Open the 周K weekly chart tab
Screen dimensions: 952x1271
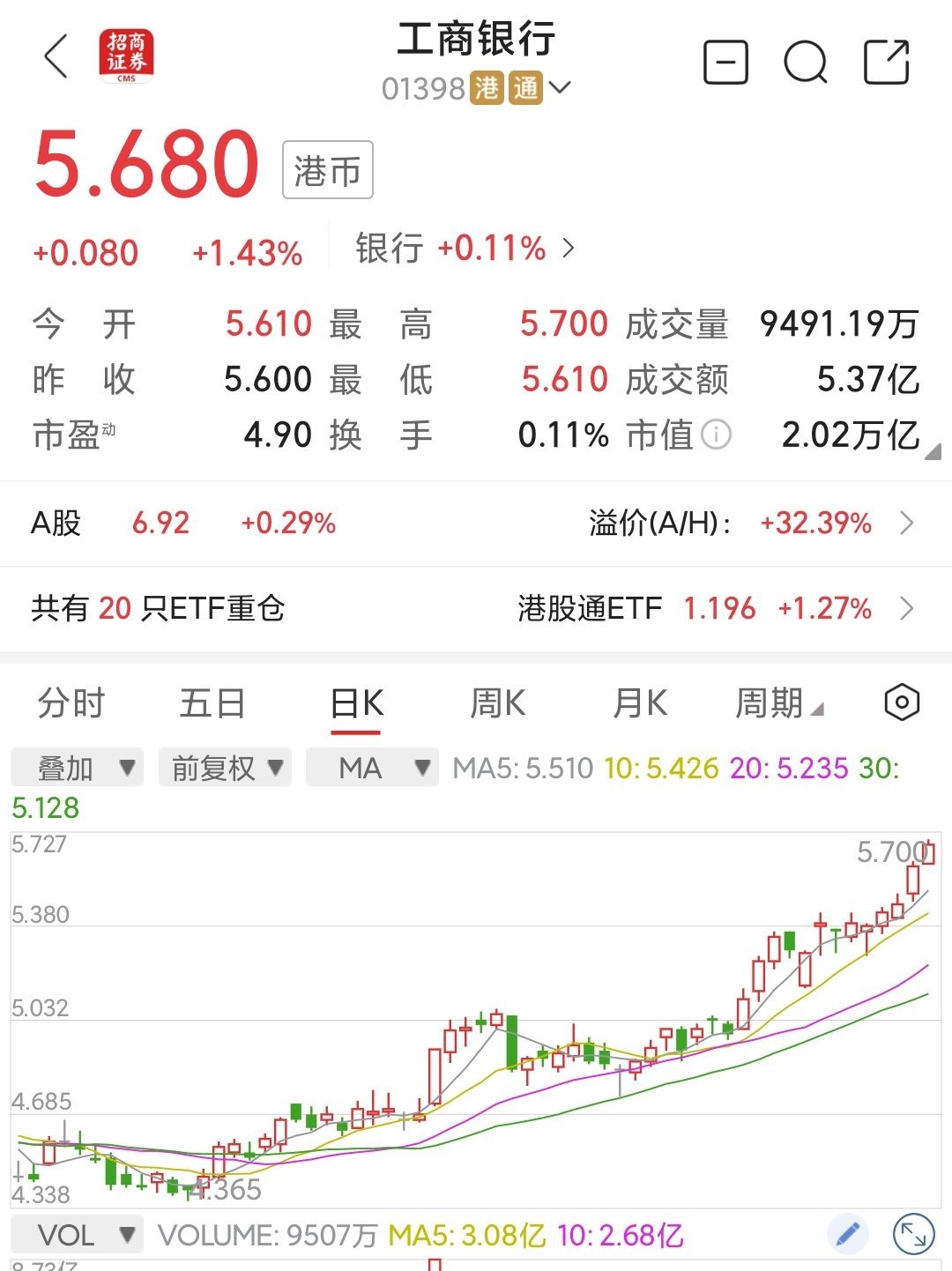[498, 703]
